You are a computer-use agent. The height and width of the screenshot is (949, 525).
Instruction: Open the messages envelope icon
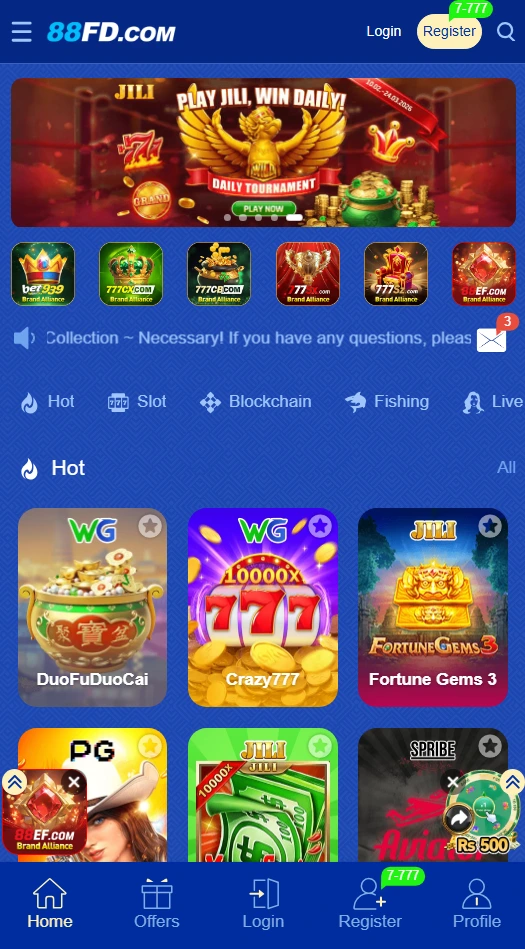point(492,340)
